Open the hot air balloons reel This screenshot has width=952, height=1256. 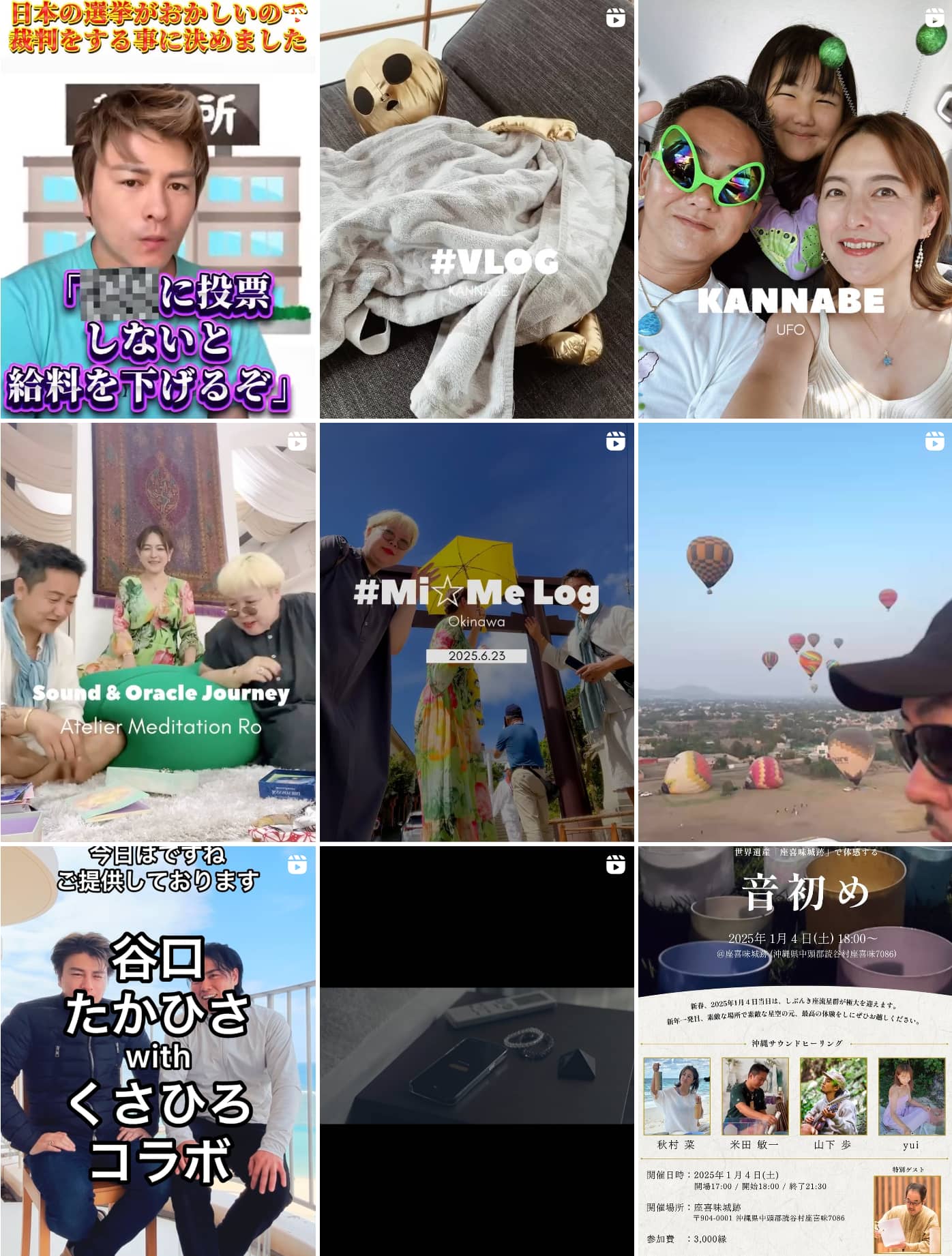click(x=794, y=632)
